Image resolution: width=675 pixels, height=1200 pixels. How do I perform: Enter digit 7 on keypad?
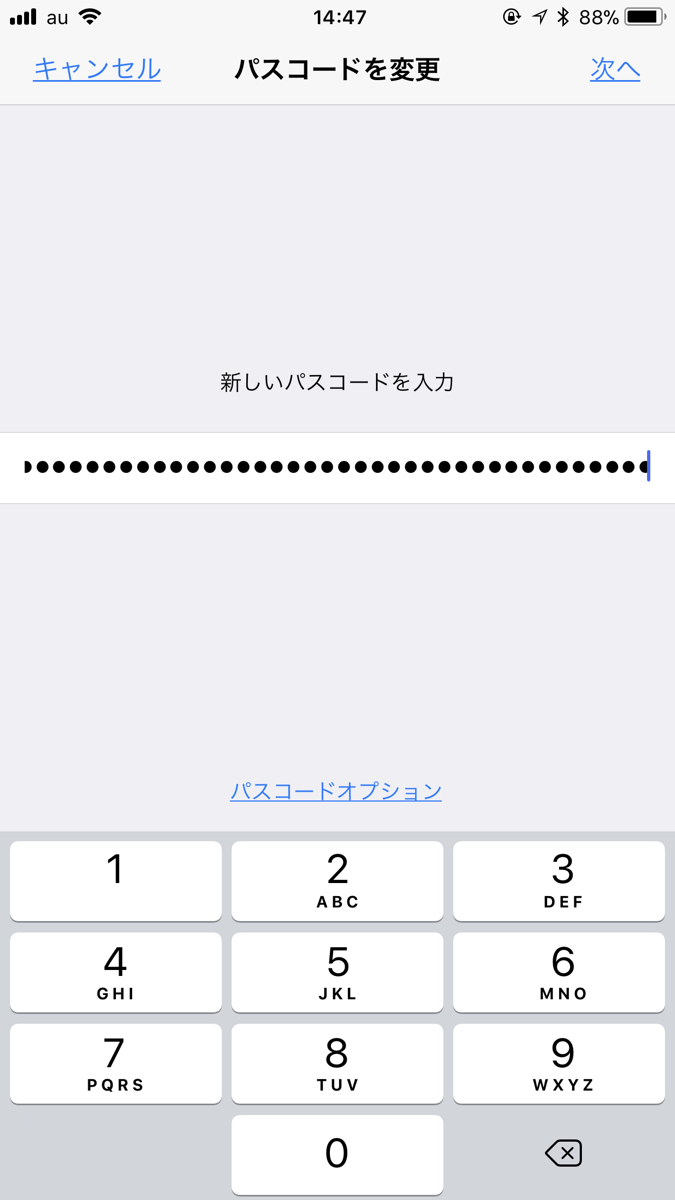click(x=116, y=1063)
